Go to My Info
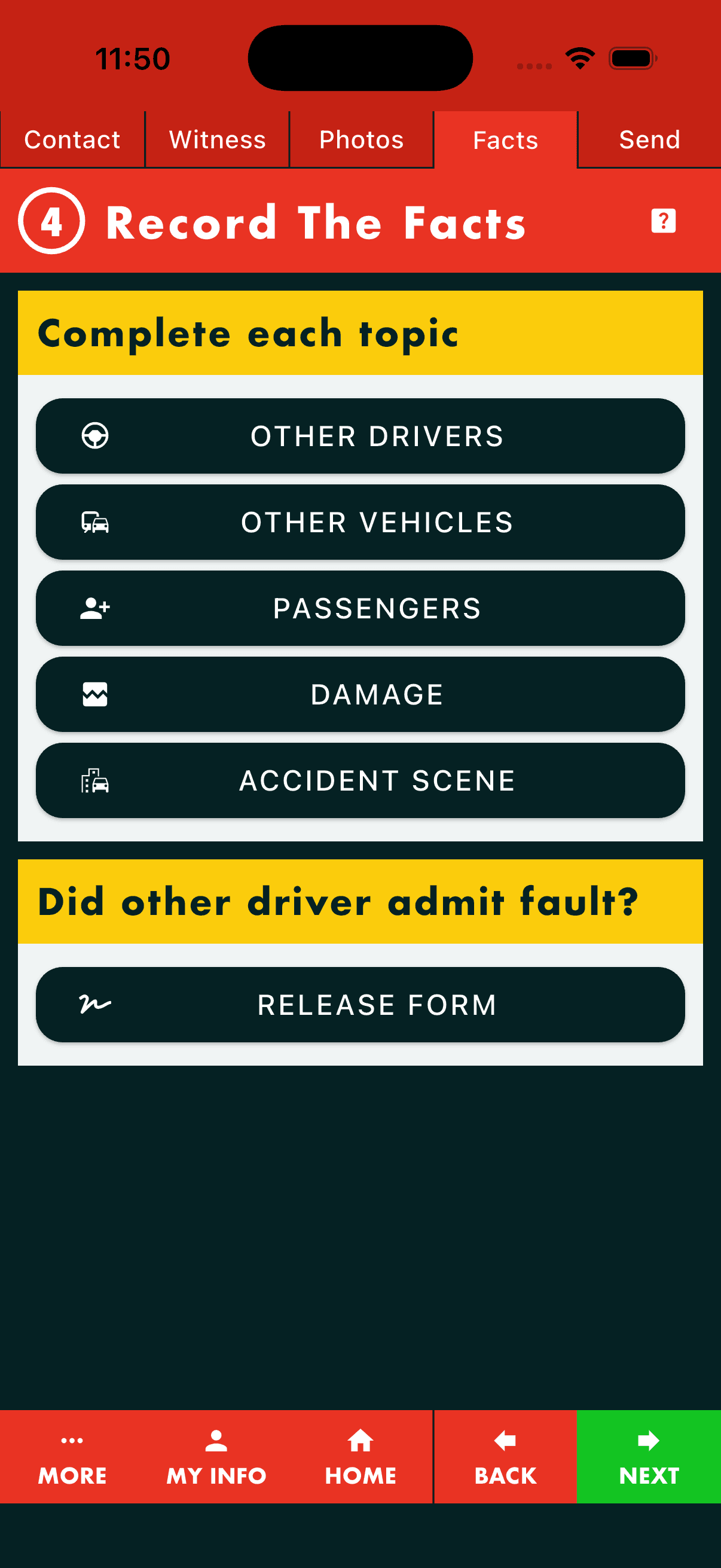 pyautogui.click(x=216, y=1457)
